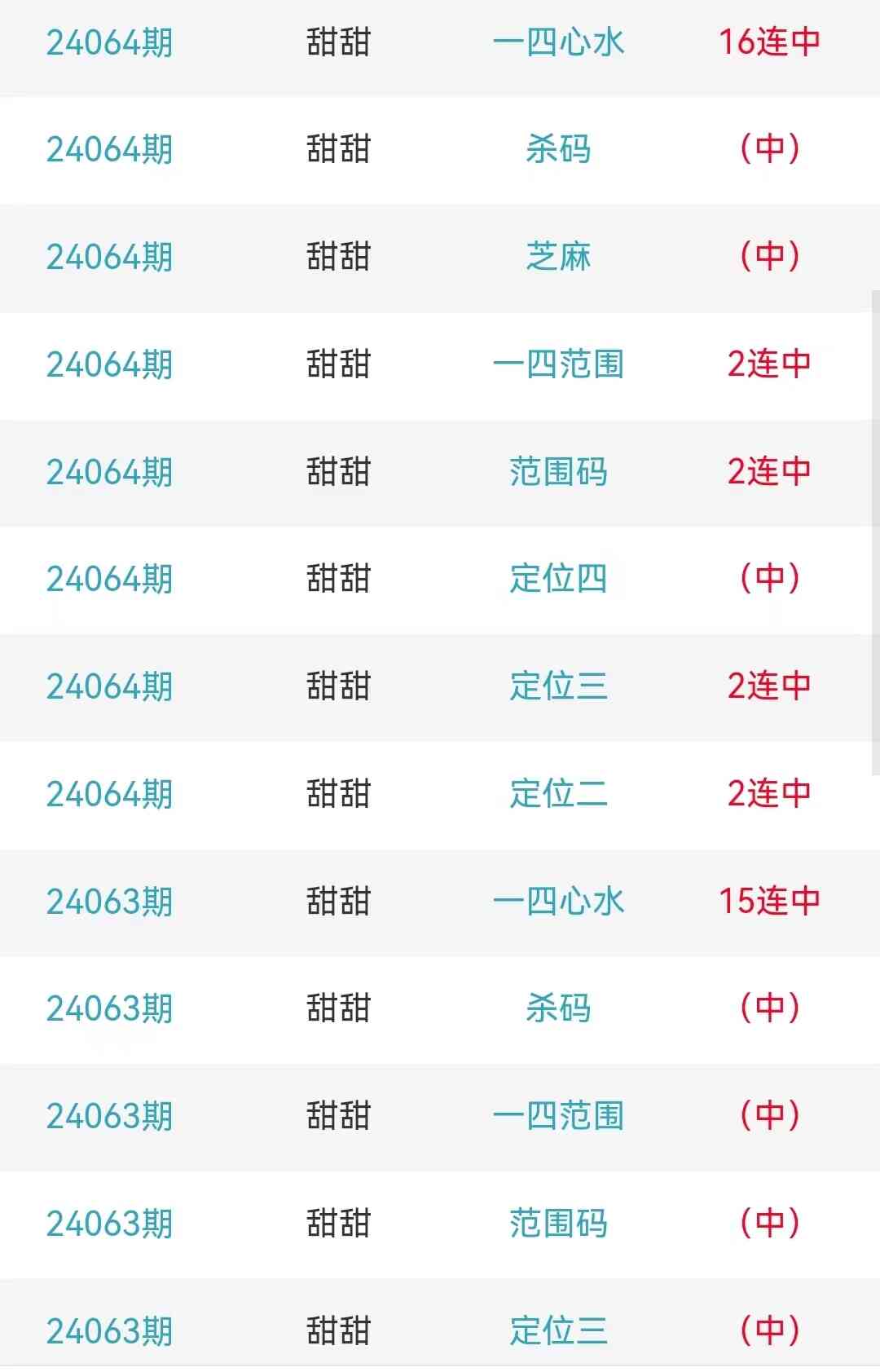Image resolution: width=880 pixels, height=1372 pixels.
Task: Open the 24064期 芝麻 row
Action: point(558,257)
